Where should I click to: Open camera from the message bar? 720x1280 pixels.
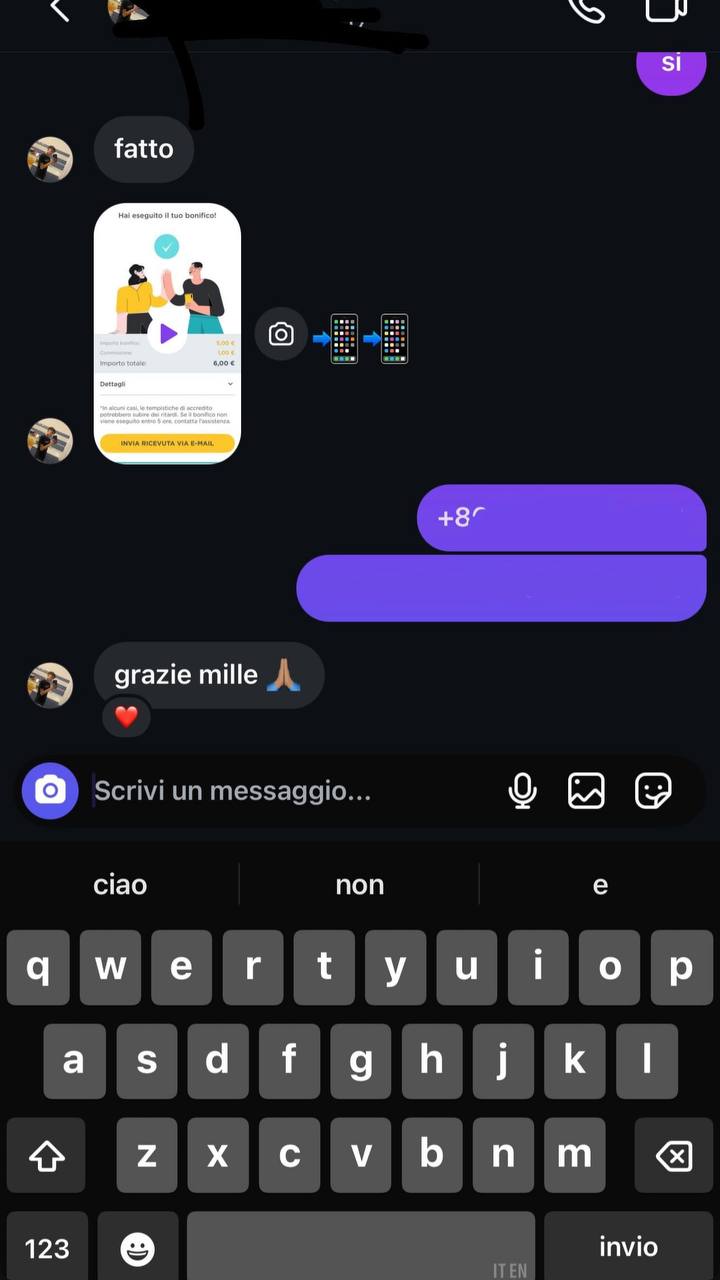(x=50, y=791)
